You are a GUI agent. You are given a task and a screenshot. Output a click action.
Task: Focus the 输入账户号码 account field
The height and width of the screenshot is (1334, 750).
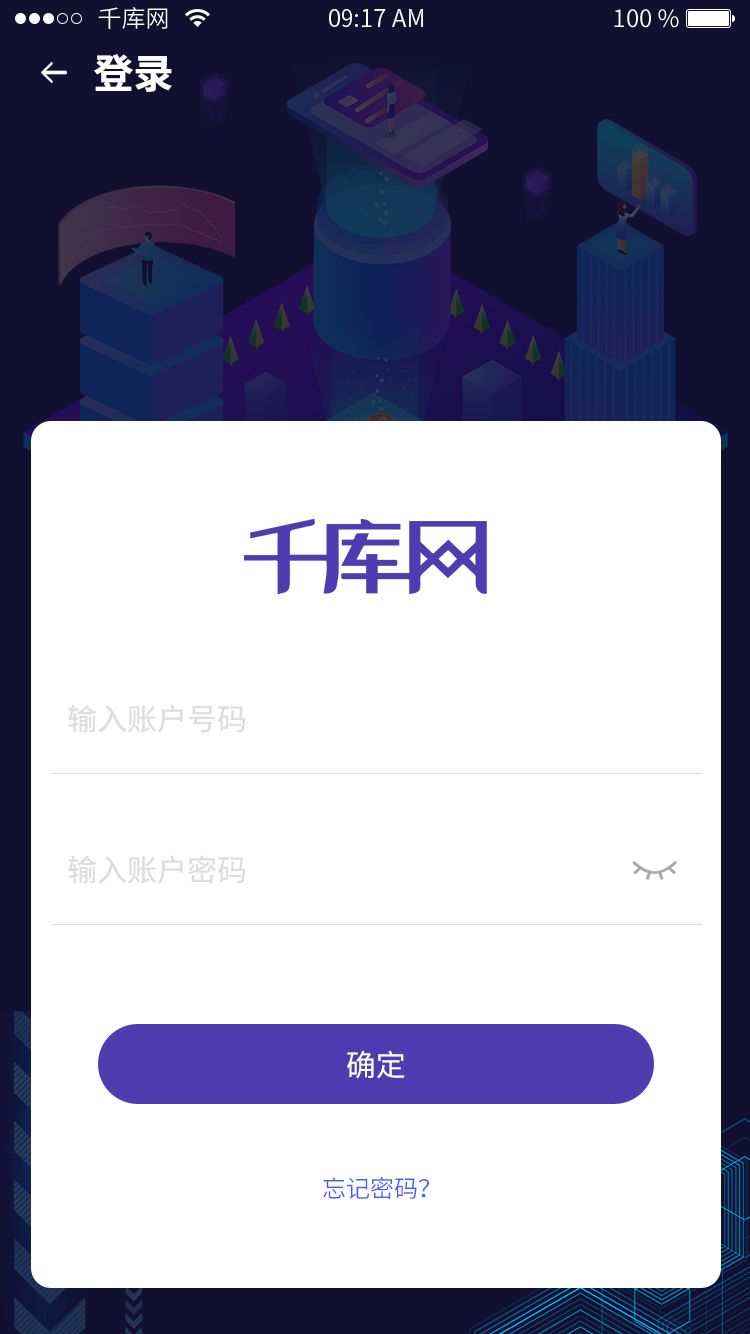375,719
